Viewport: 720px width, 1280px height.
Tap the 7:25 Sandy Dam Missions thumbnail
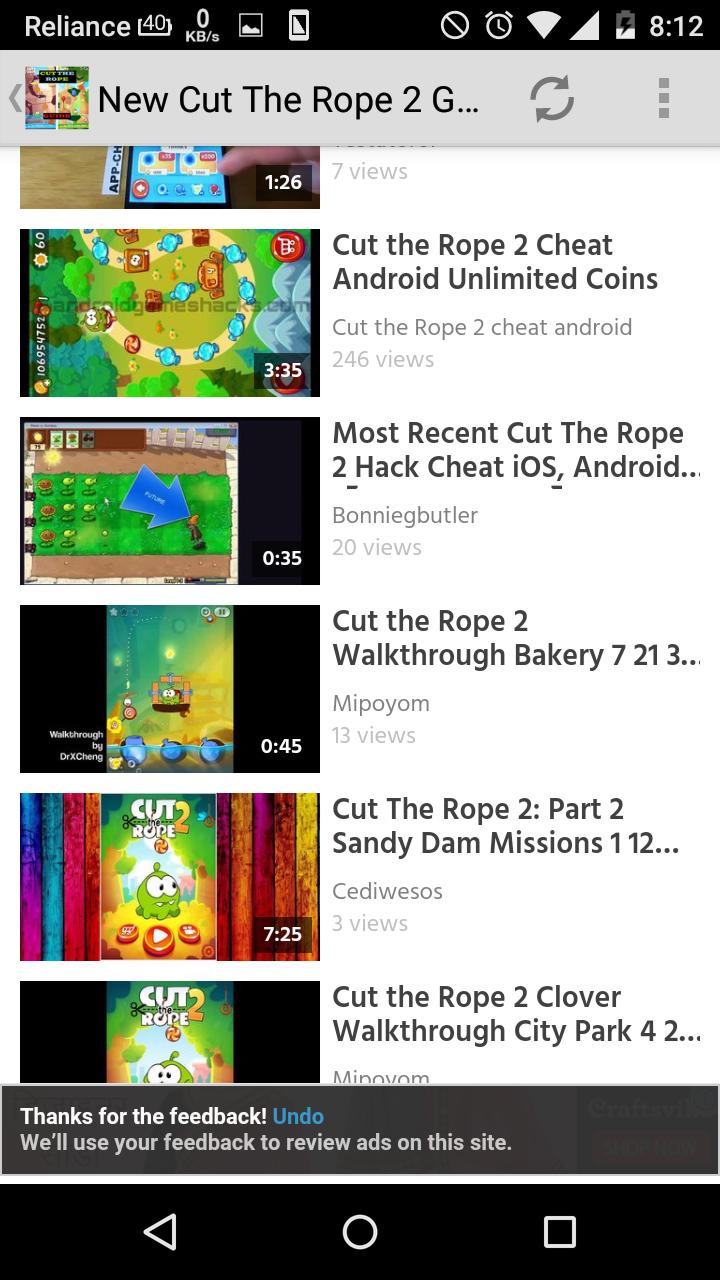tap(169, 876)
